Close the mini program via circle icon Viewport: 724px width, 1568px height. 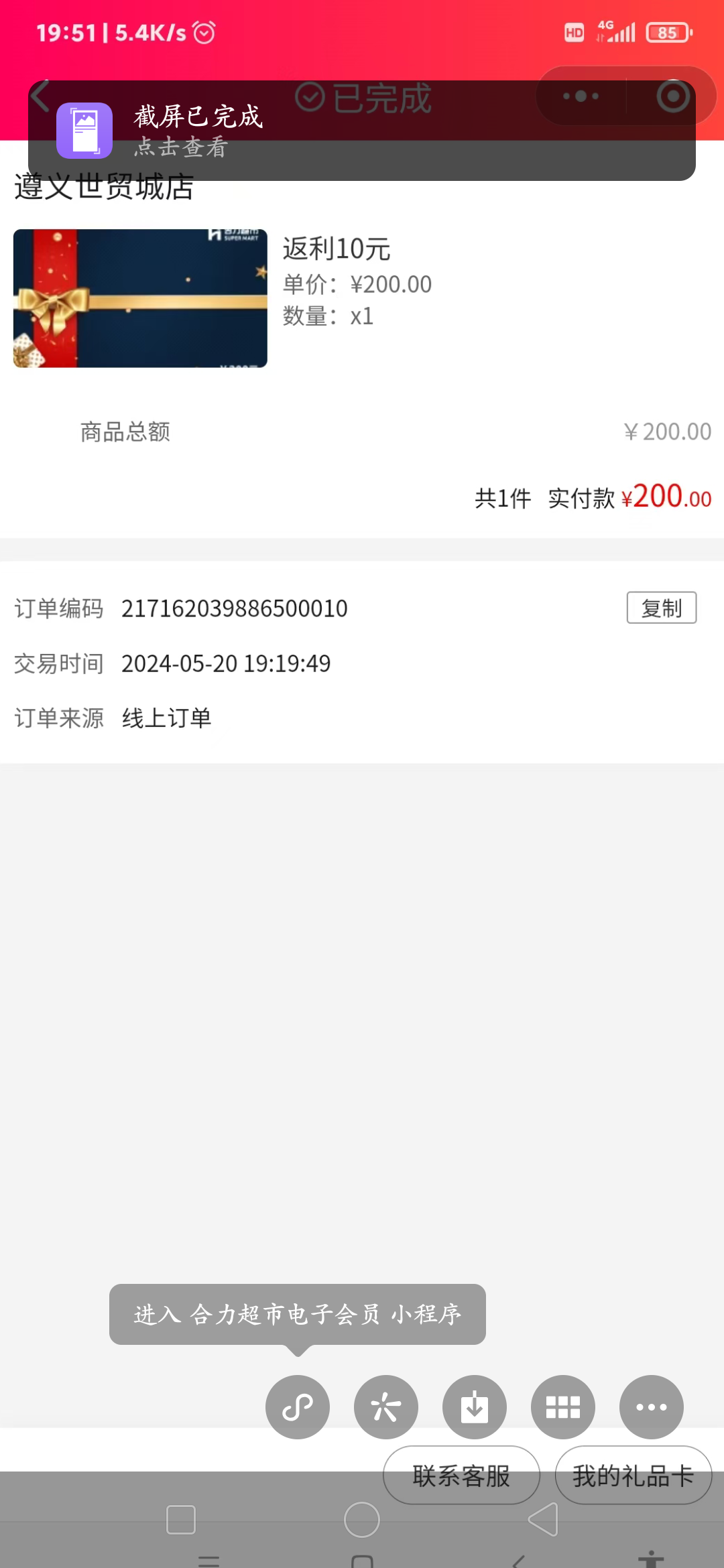point(672,96)
